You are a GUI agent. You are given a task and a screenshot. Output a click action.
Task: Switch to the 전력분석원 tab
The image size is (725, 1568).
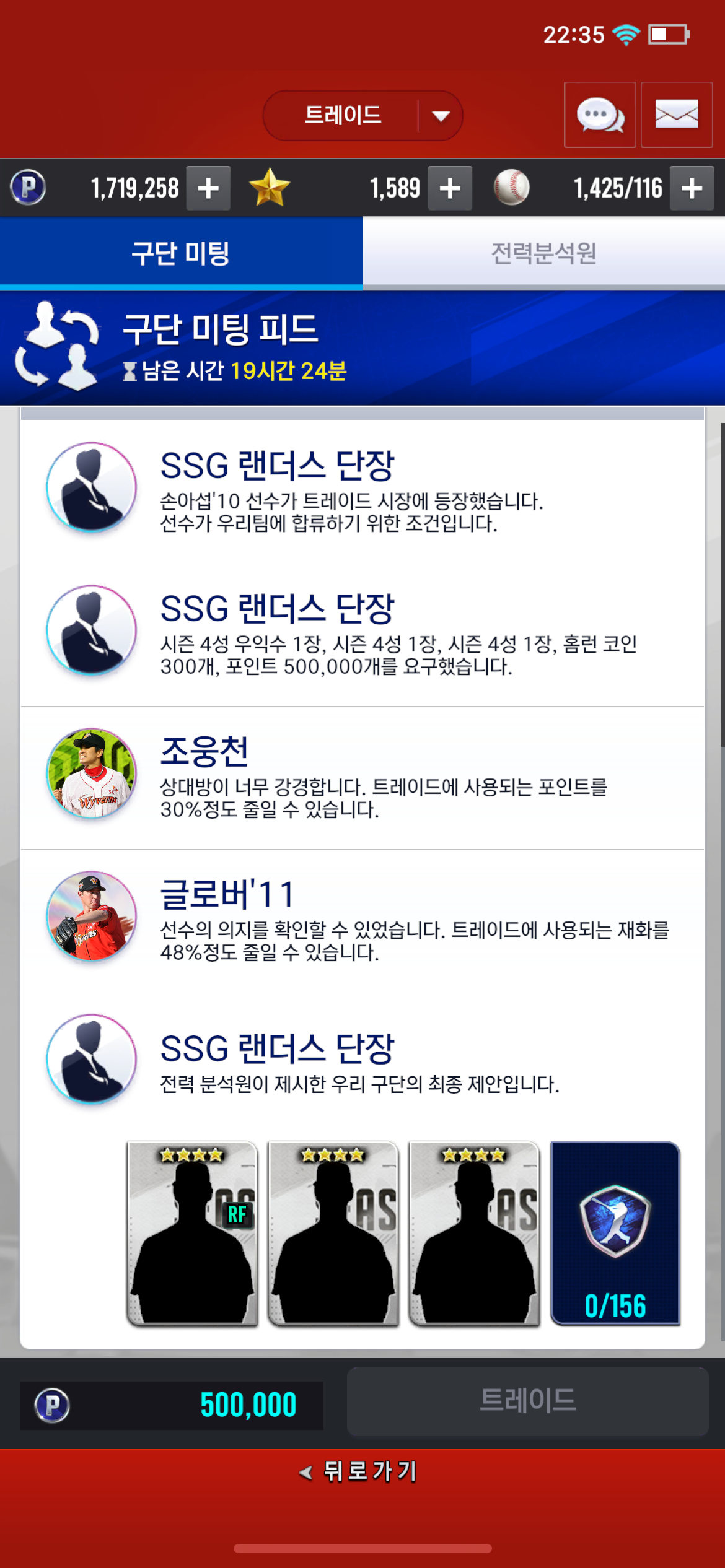point(543,253)
